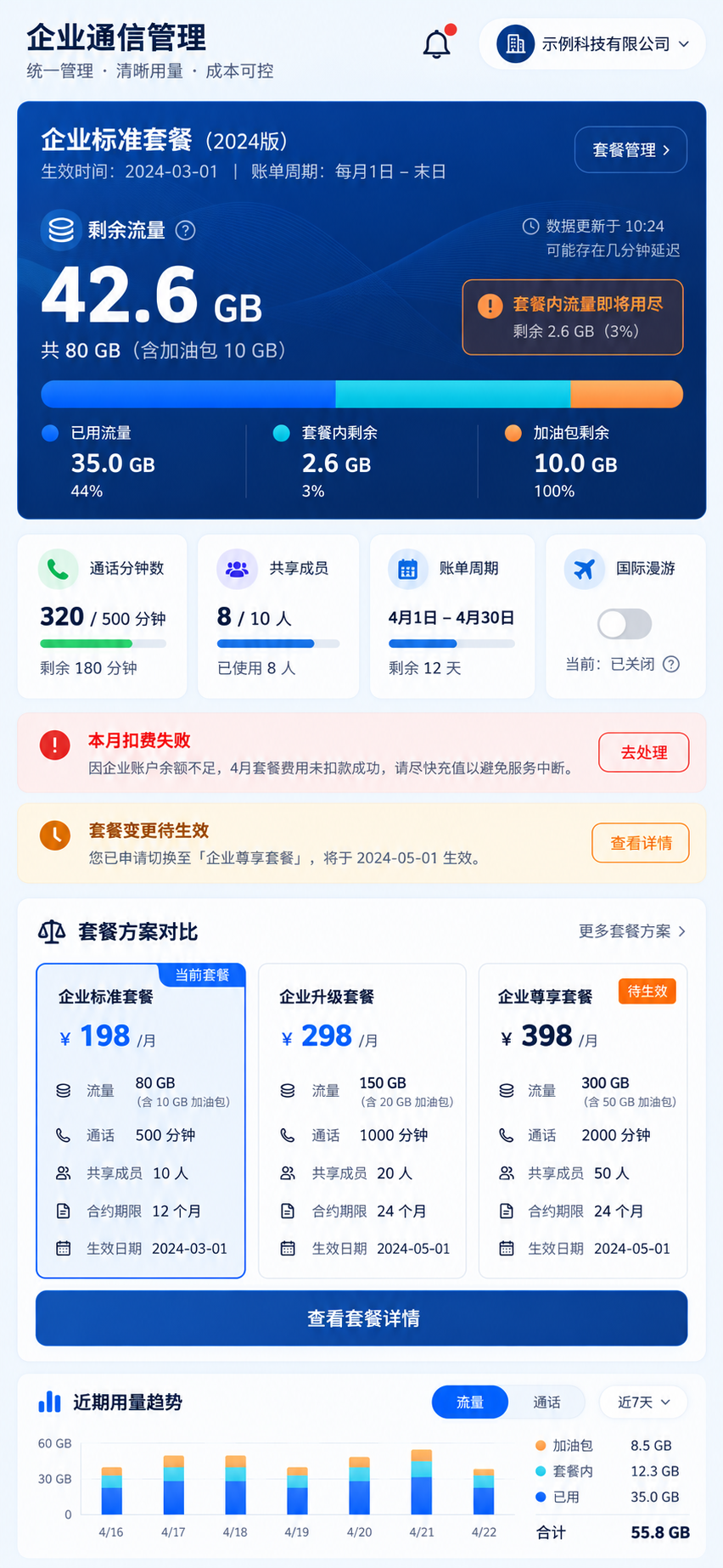
Task: Select the 企业升级套餐 plan card
Action: pyautogui.click(x=362, y=1121)
